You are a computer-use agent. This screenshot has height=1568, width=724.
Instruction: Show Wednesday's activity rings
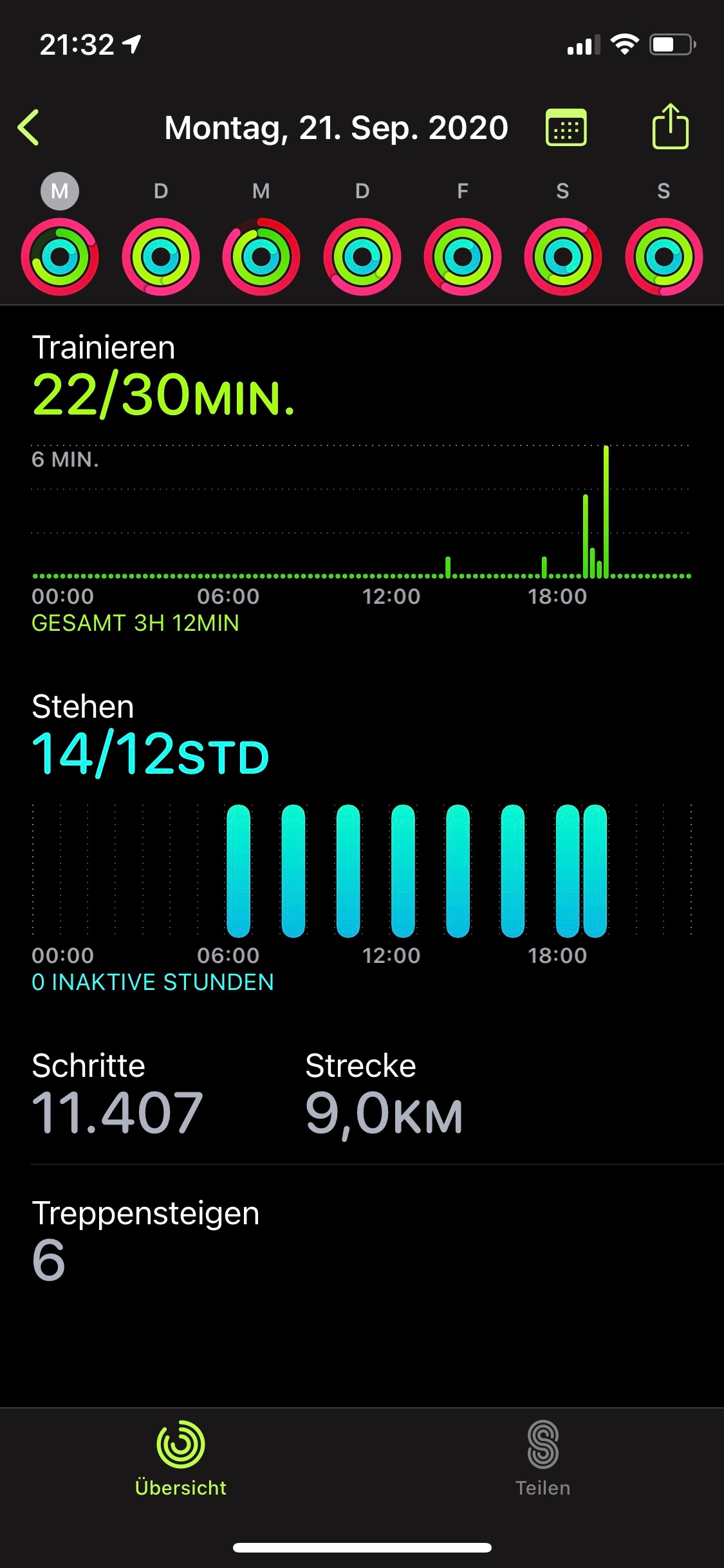pyautogui.click(x=261, y=256)
